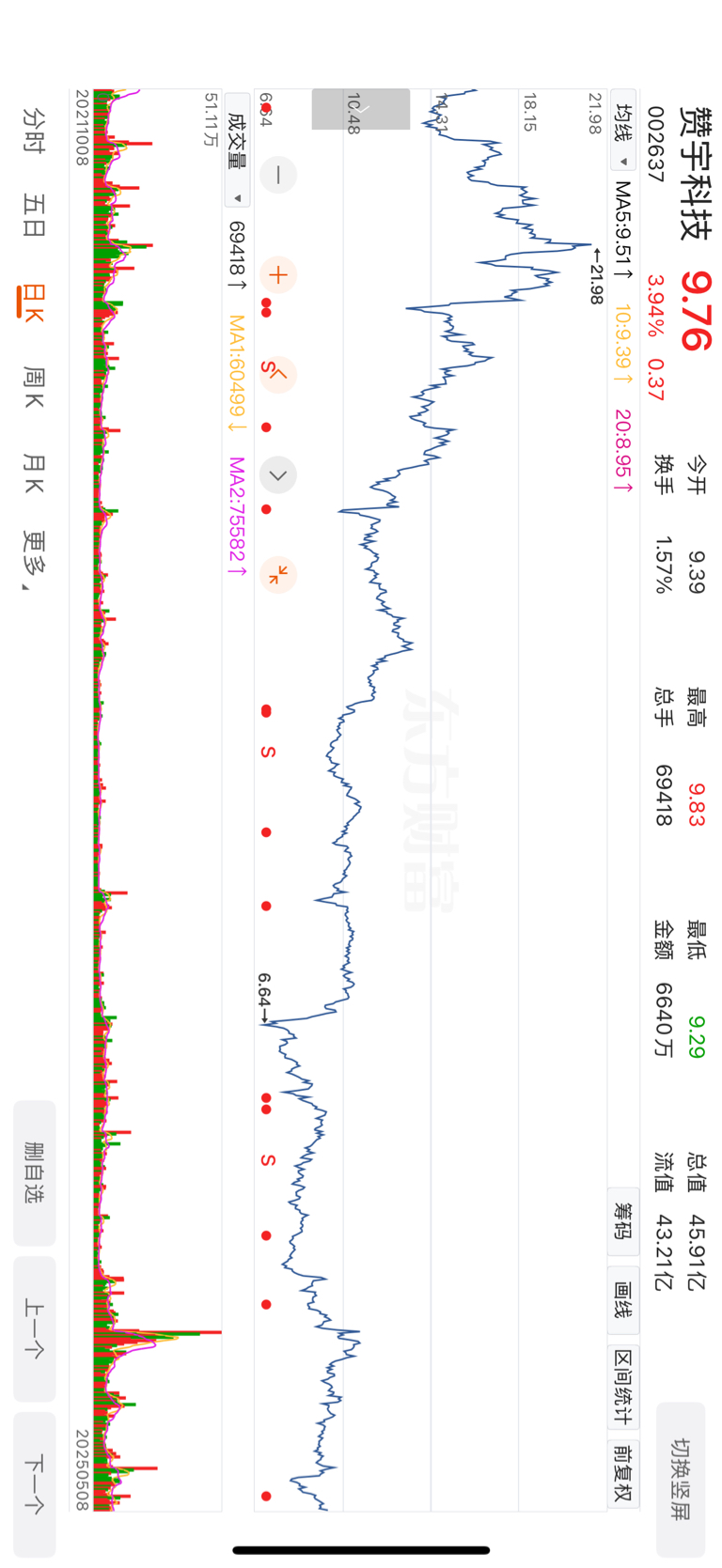Open the 筹码 chip distribution view
The width and height of the screenshot is (722, 1568).
click(622, 1219)
